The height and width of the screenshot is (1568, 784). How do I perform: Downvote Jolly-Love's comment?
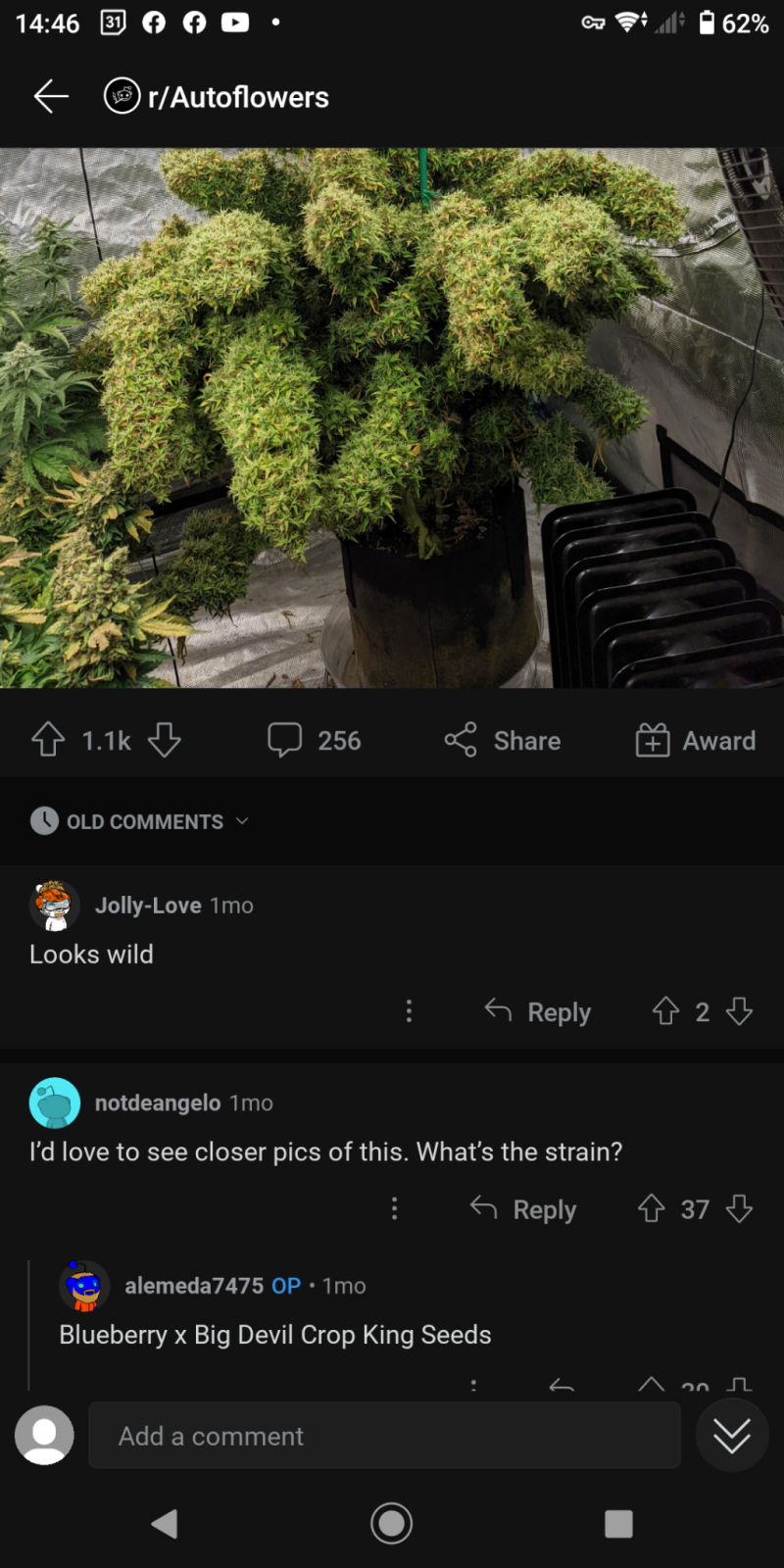click(740, 1011)
